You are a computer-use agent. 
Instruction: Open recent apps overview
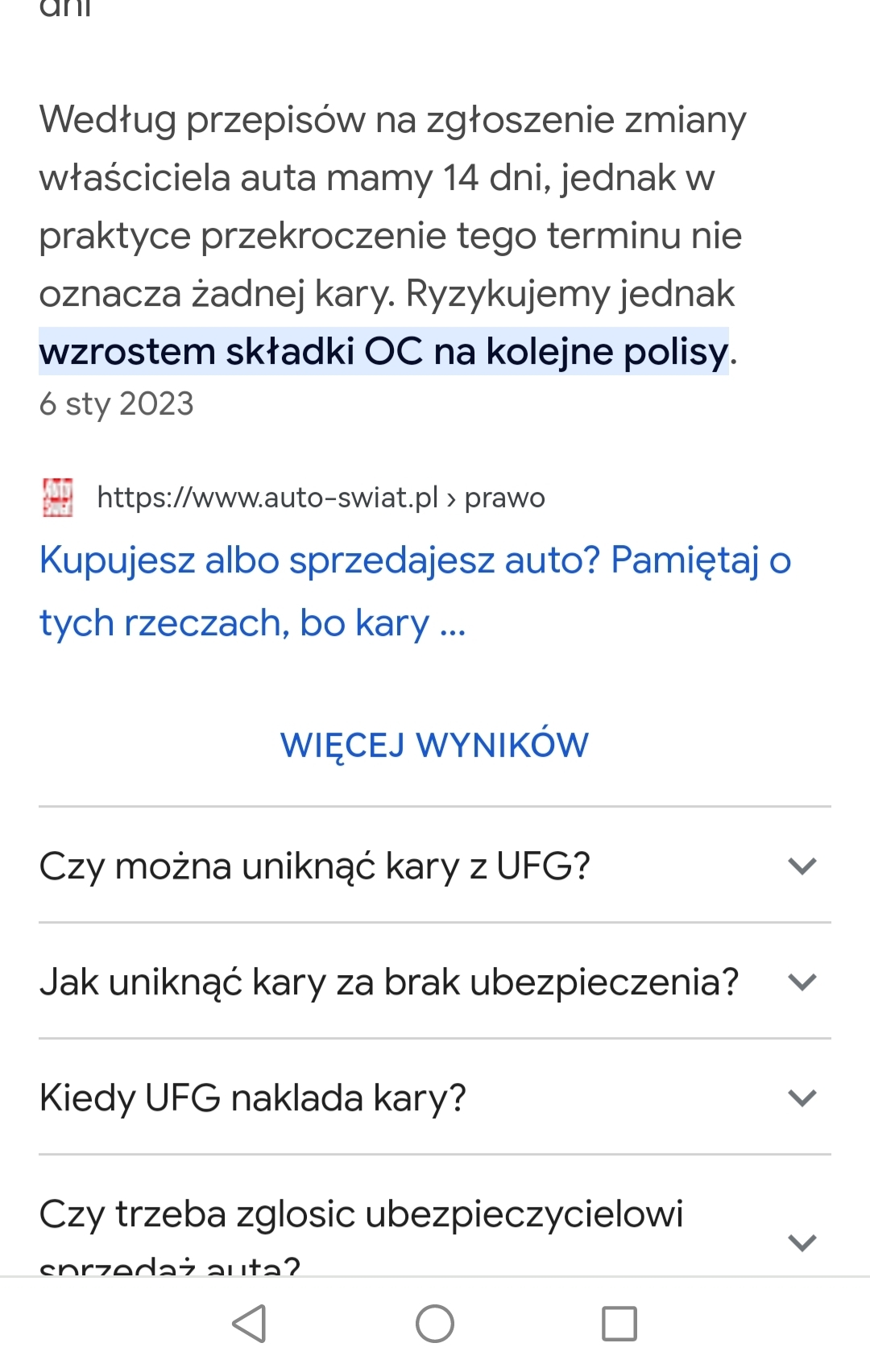[x=619, y=1324]
